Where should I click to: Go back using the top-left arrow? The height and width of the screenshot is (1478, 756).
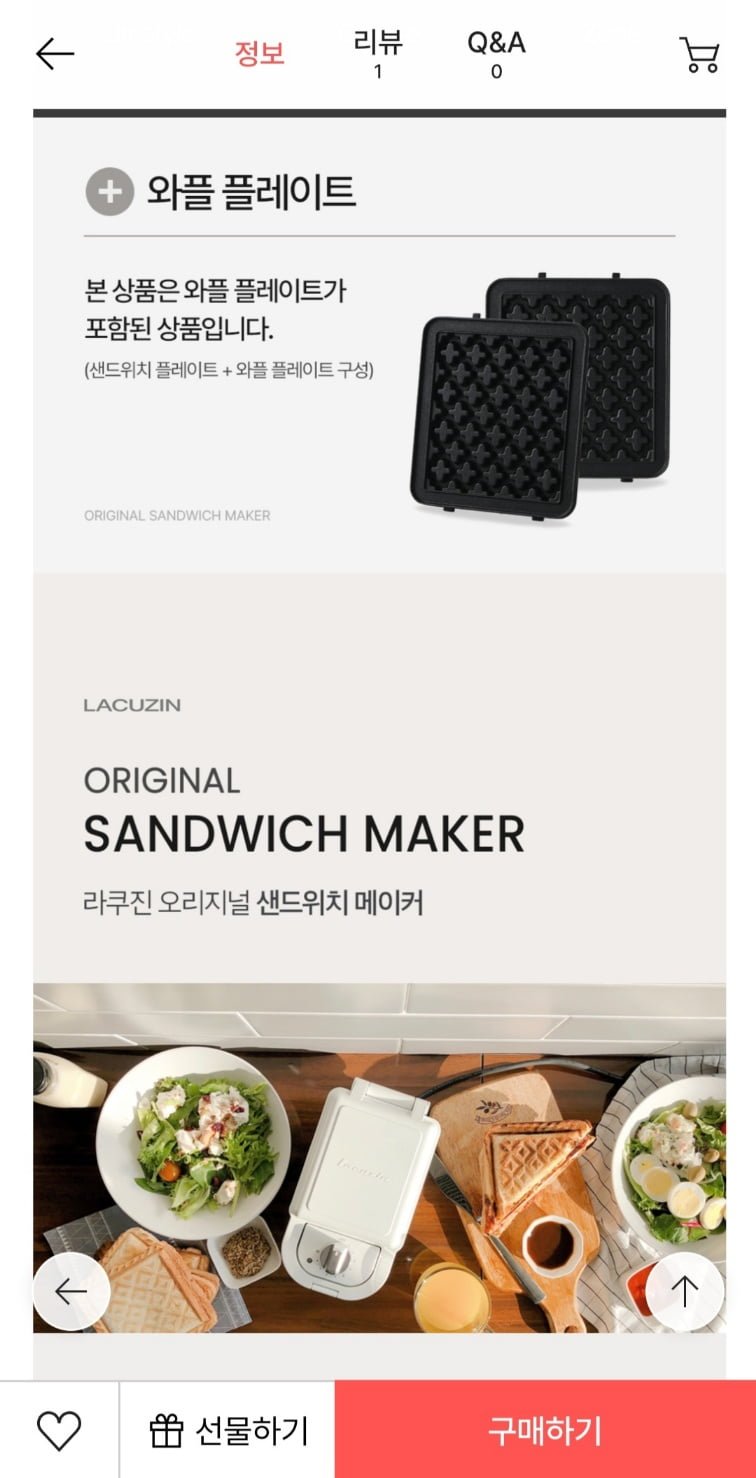pos(55,54)
